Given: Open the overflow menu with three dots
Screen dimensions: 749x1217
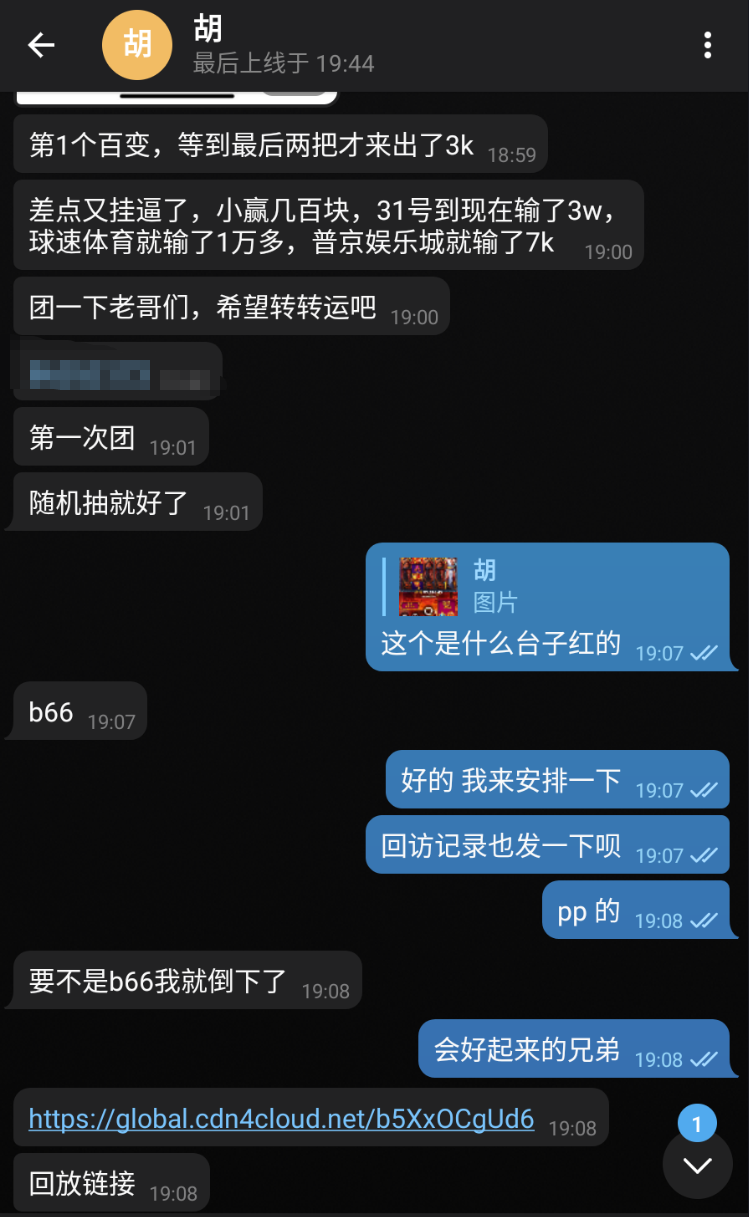Looking at the screenshot, I should [707, 45].
